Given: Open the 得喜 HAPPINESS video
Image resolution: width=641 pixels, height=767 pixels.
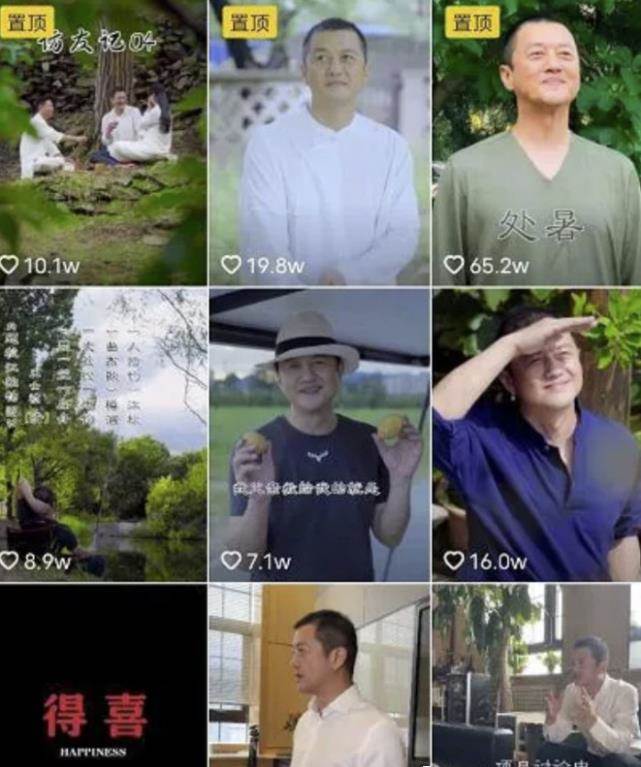Looking at the screenshot, I should [103, 678].
